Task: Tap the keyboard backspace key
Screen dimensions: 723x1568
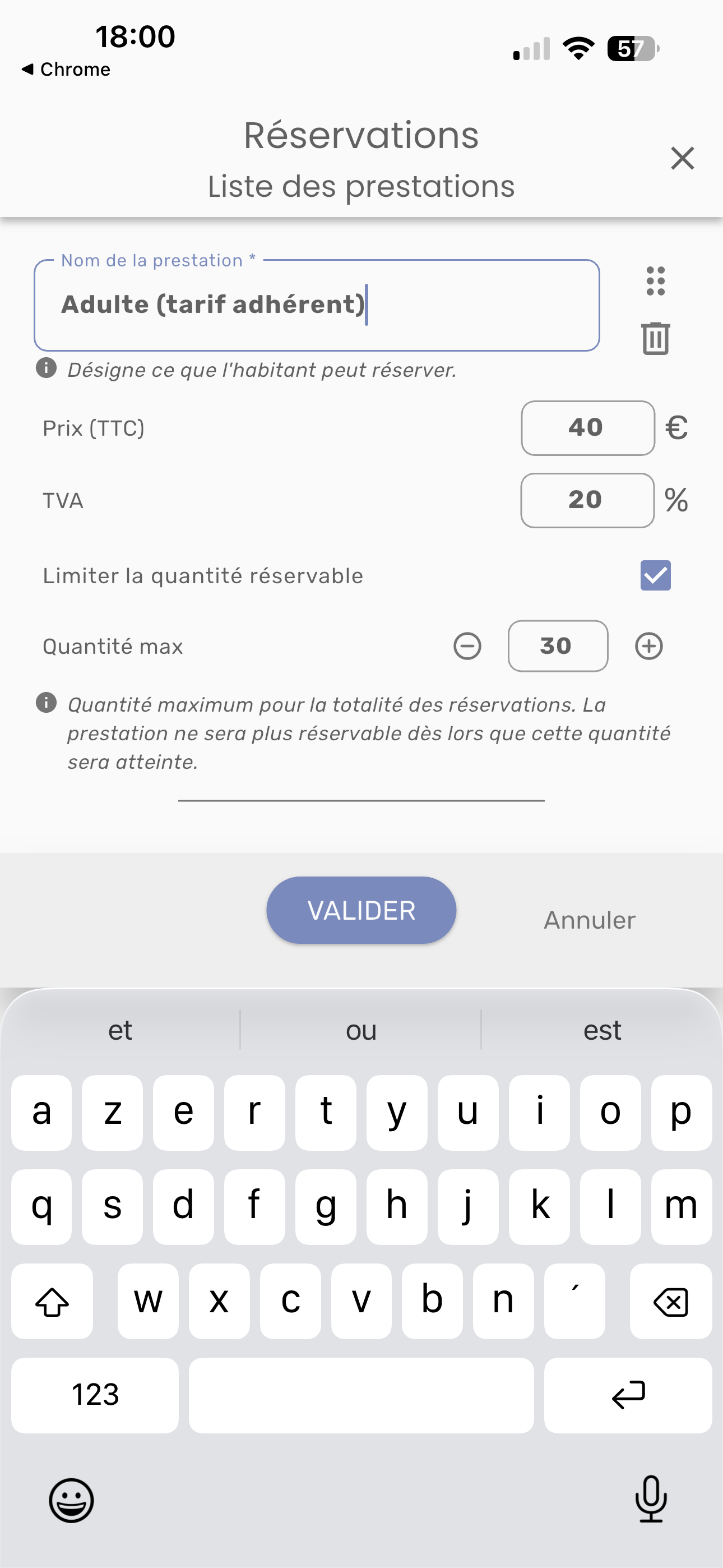Action: (x=671, y=1302)
